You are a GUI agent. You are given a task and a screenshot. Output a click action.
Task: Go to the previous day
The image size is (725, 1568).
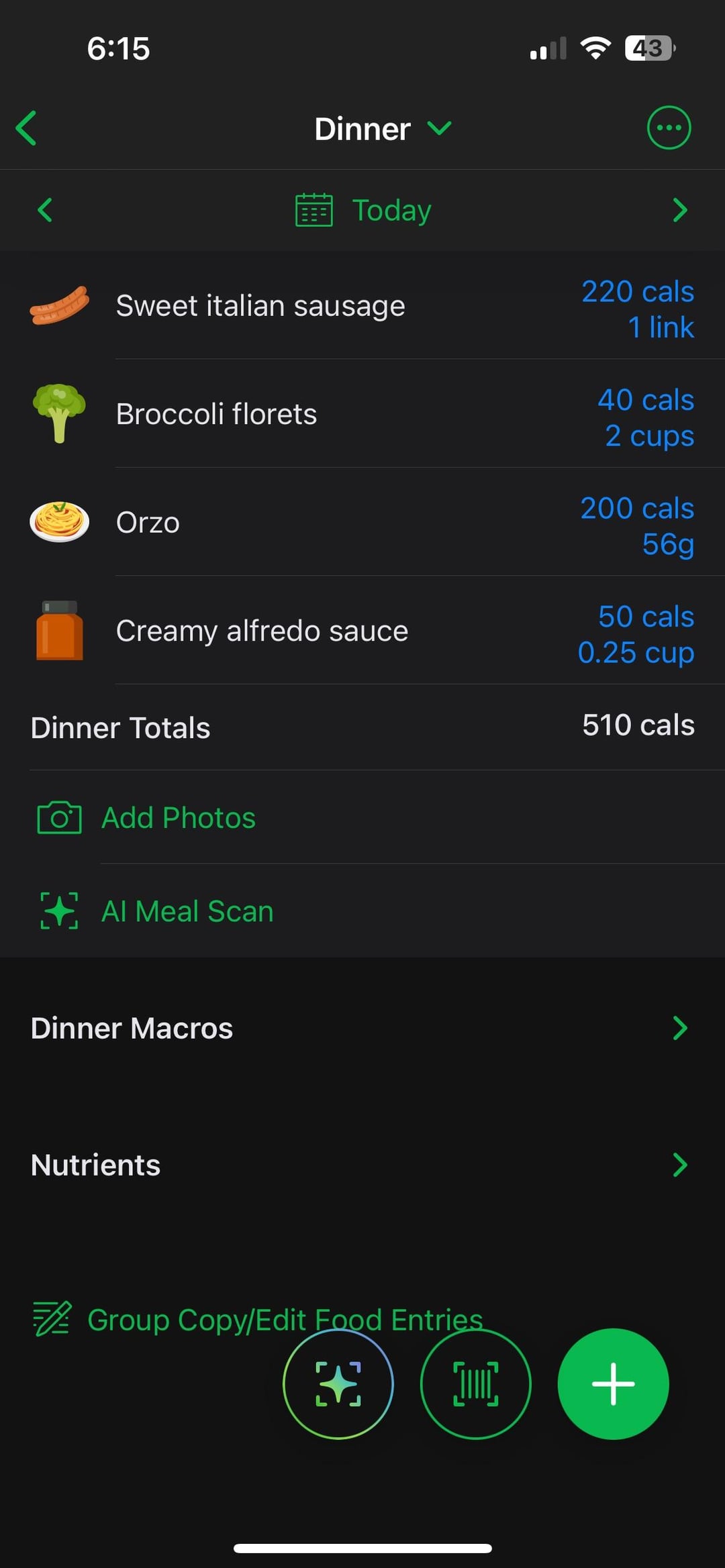click(x=45, y=210)
